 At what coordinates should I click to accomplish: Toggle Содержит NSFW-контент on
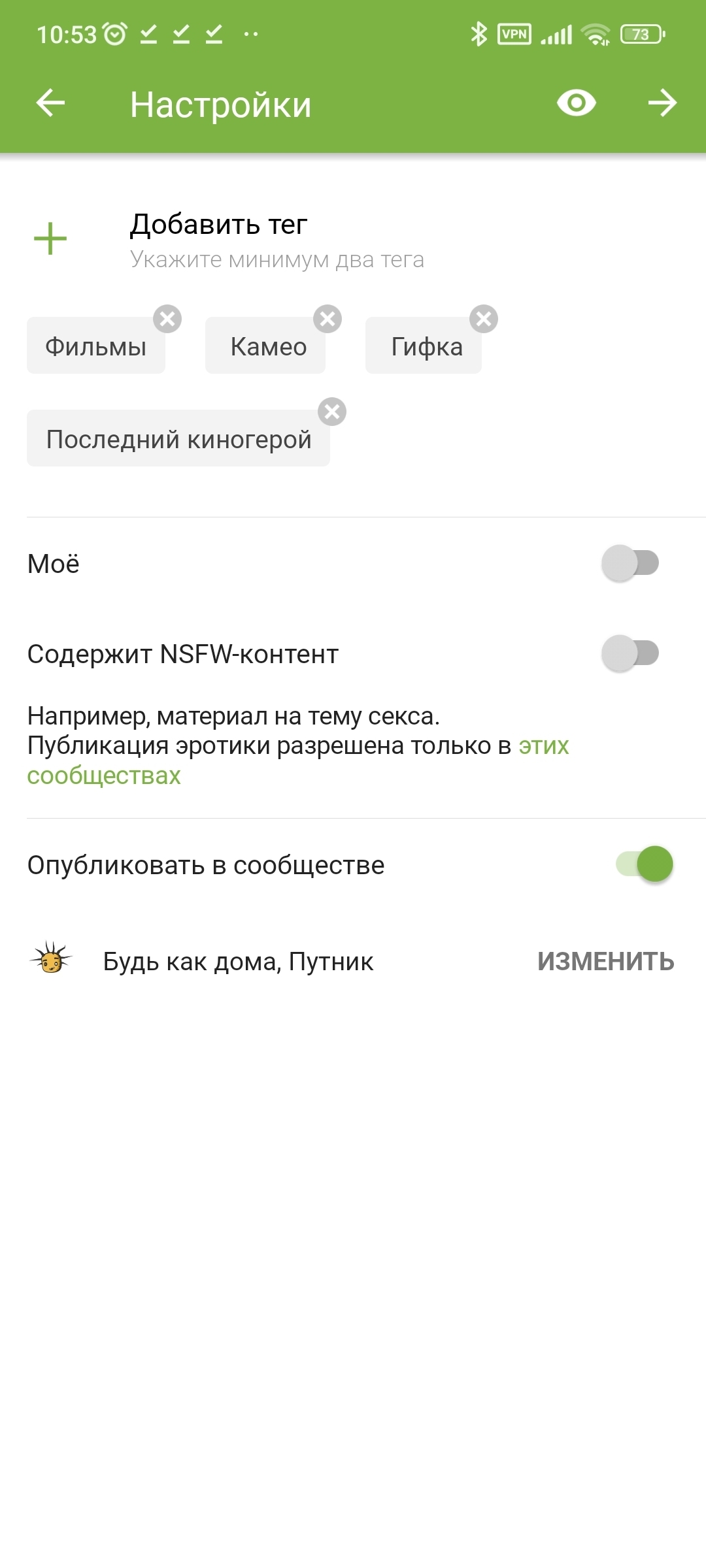pos(630,653)
